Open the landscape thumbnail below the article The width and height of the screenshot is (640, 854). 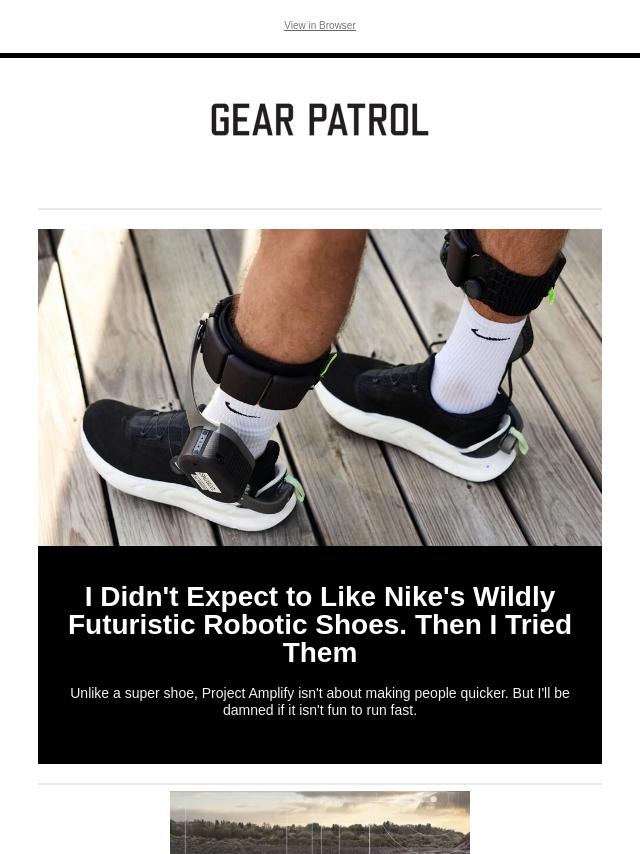click(x=320, y=822)
